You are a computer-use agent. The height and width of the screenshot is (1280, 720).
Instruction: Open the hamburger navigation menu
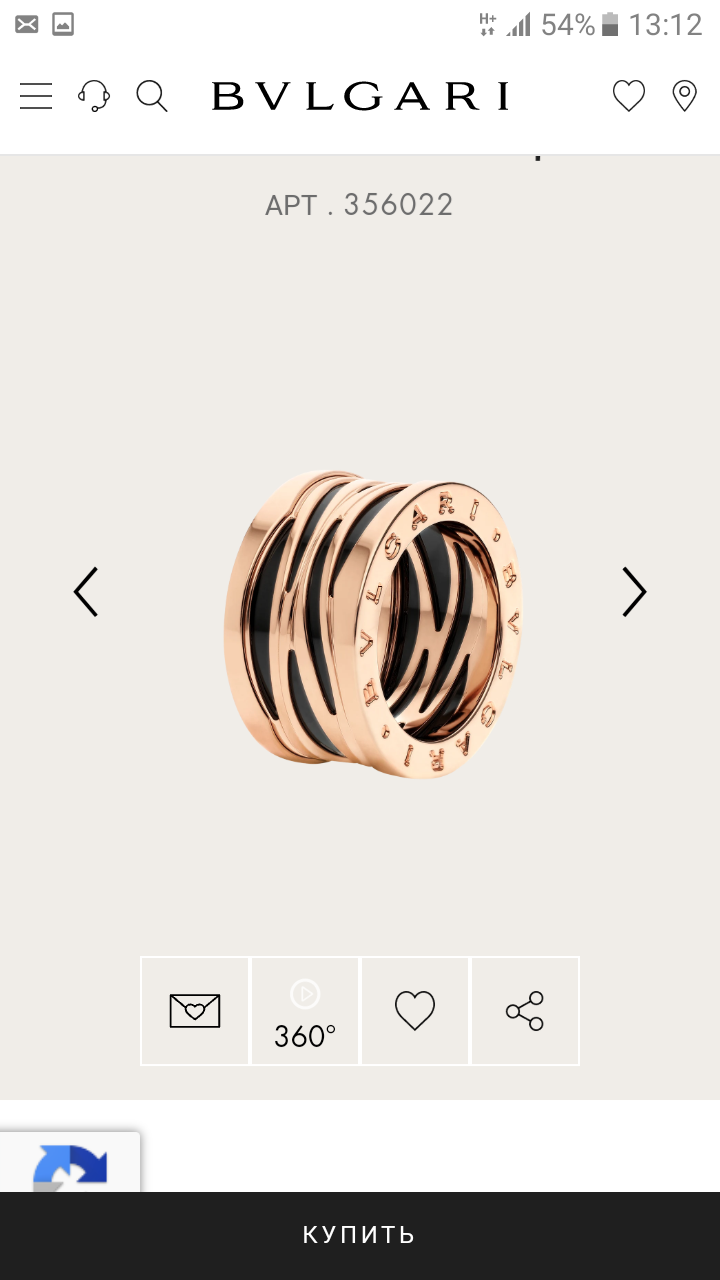[36, 96]
